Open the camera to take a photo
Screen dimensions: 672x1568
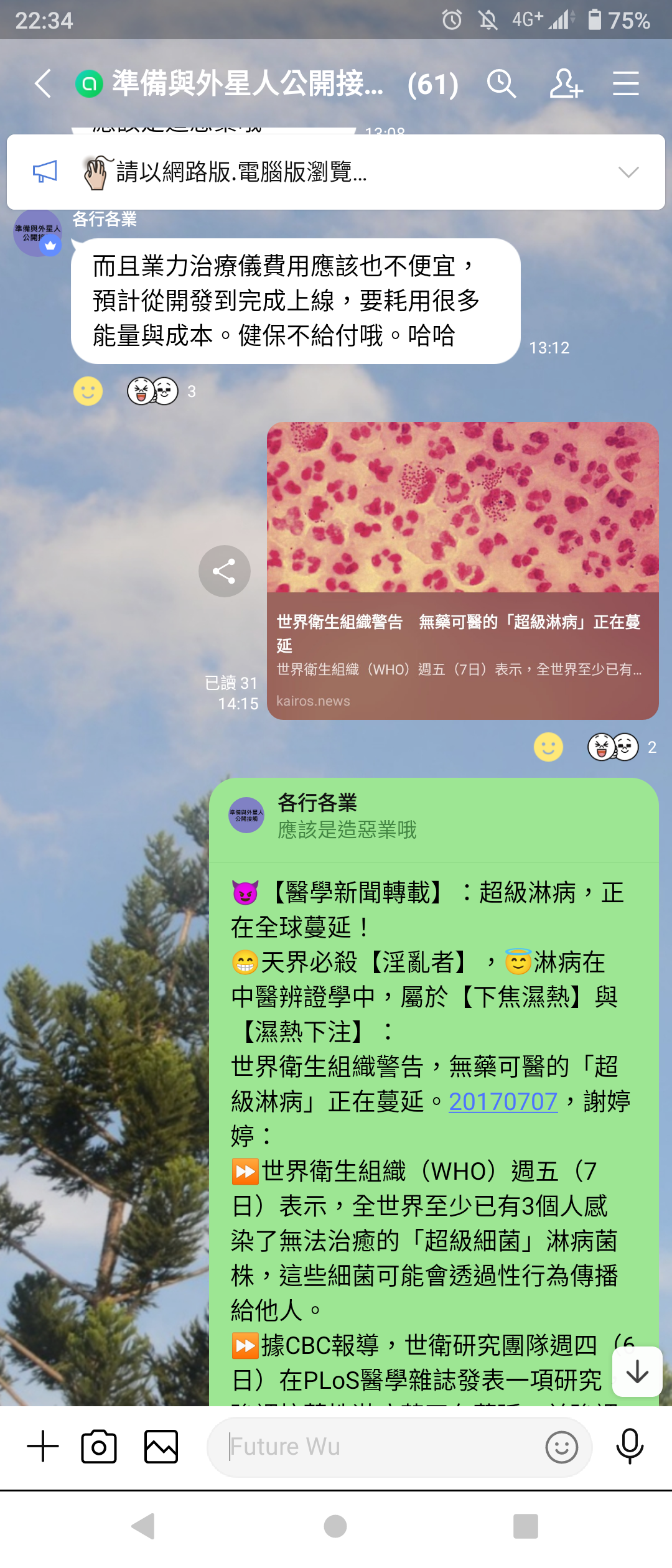[x=99, y=1446]
